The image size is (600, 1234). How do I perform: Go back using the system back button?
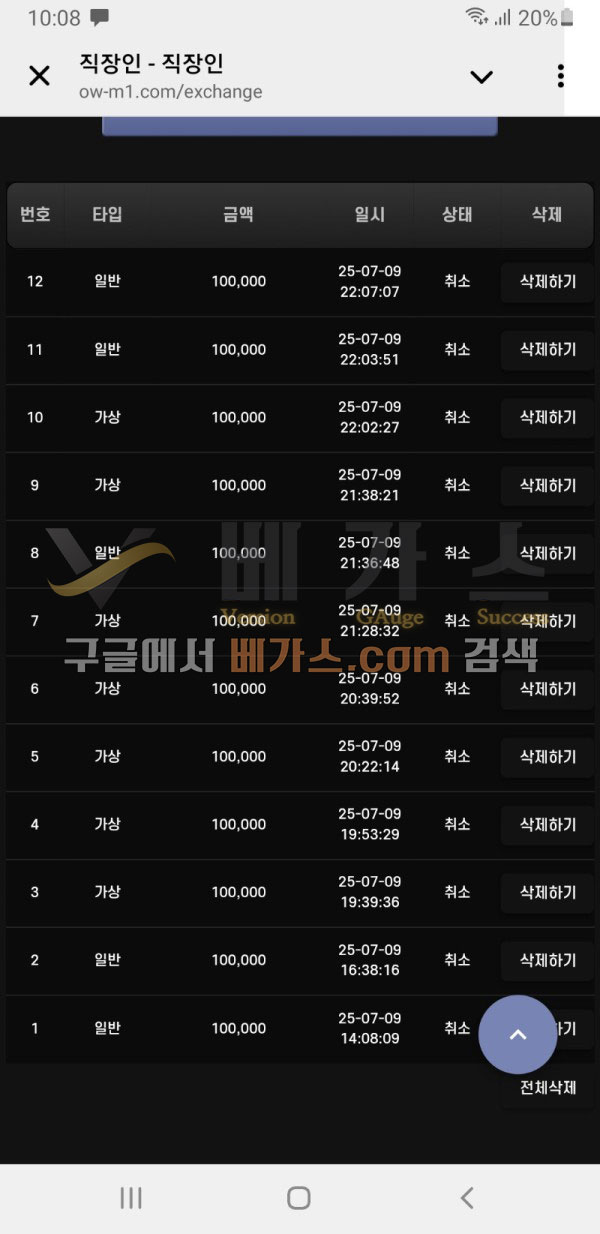466,1198
